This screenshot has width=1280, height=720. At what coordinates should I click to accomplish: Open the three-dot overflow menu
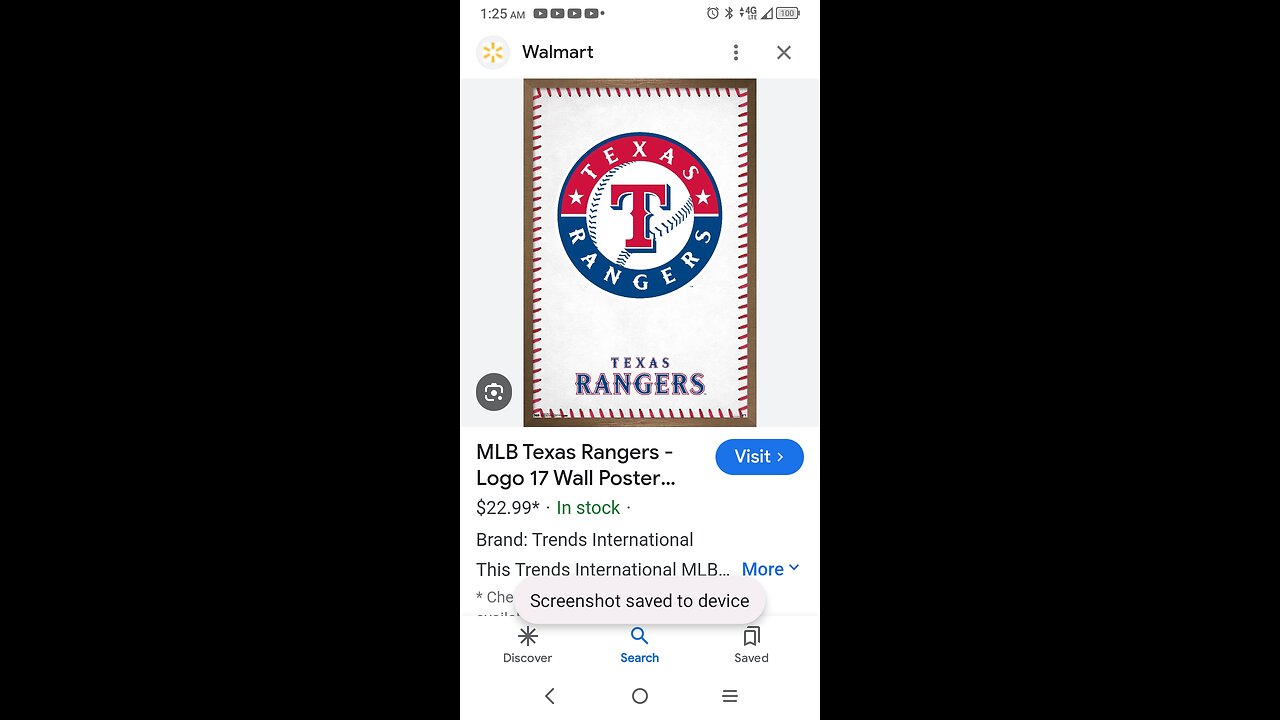(736, 52)
